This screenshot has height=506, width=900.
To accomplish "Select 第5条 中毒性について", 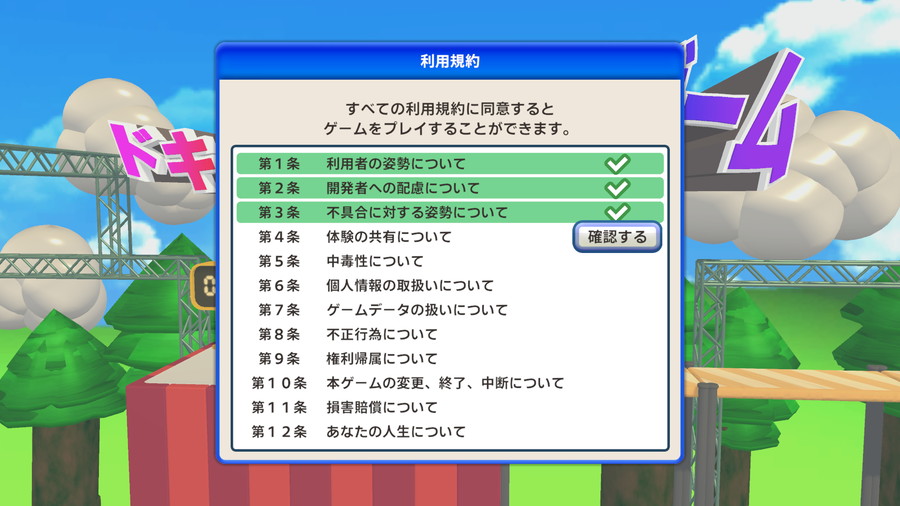I will [450, 261].
